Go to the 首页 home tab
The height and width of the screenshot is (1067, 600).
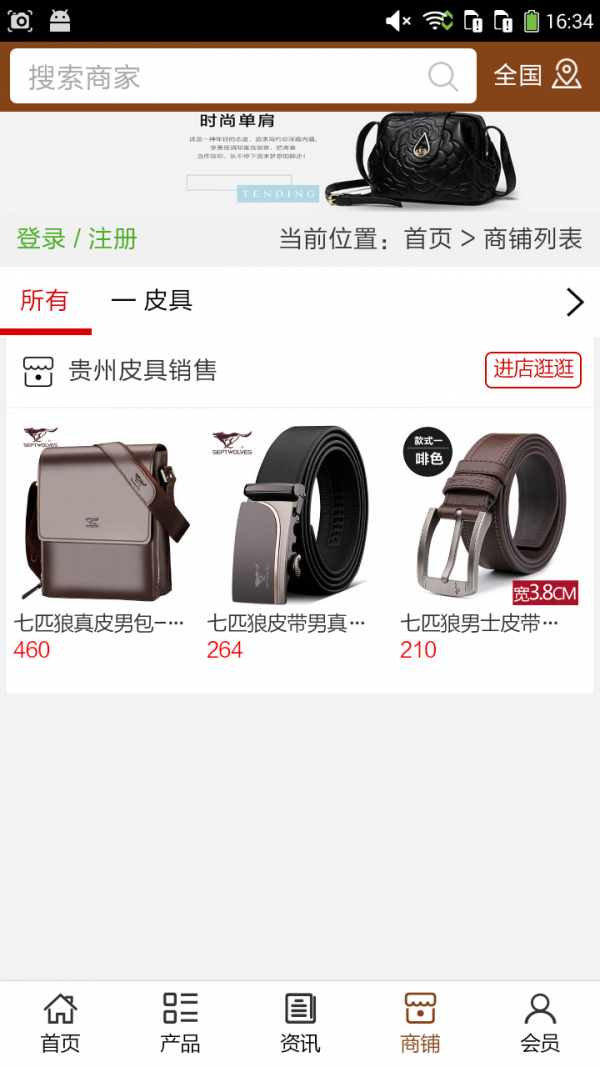[x=60, y=1023]
